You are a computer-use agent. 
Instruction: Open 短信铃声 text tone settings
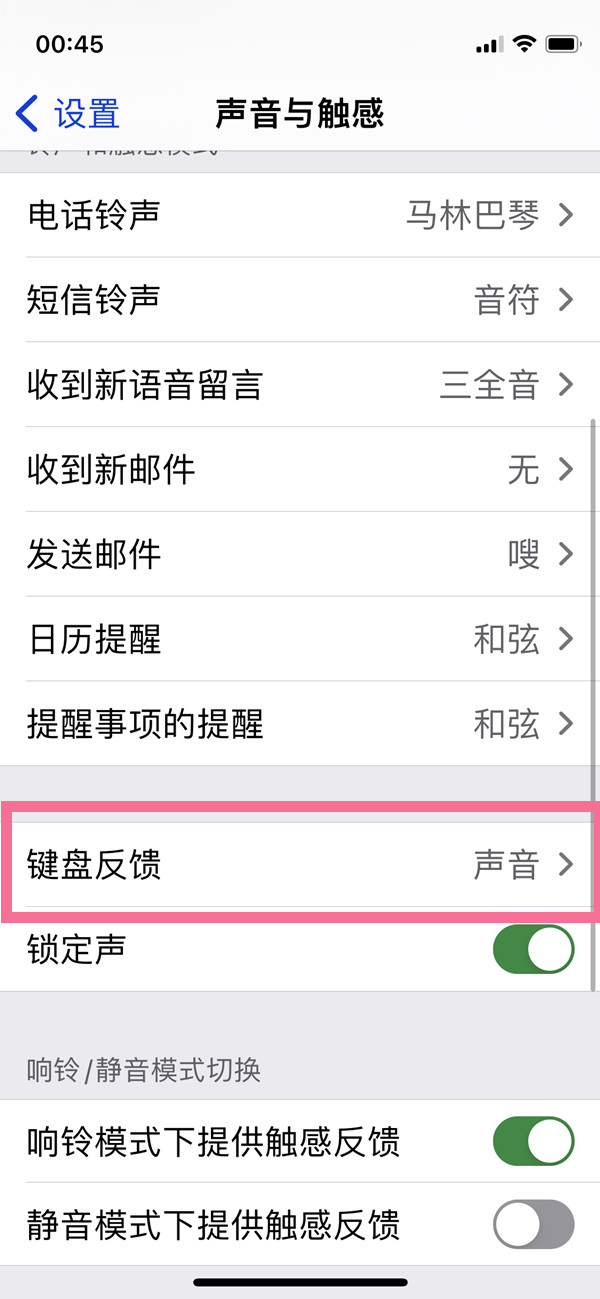coord(300,300)
